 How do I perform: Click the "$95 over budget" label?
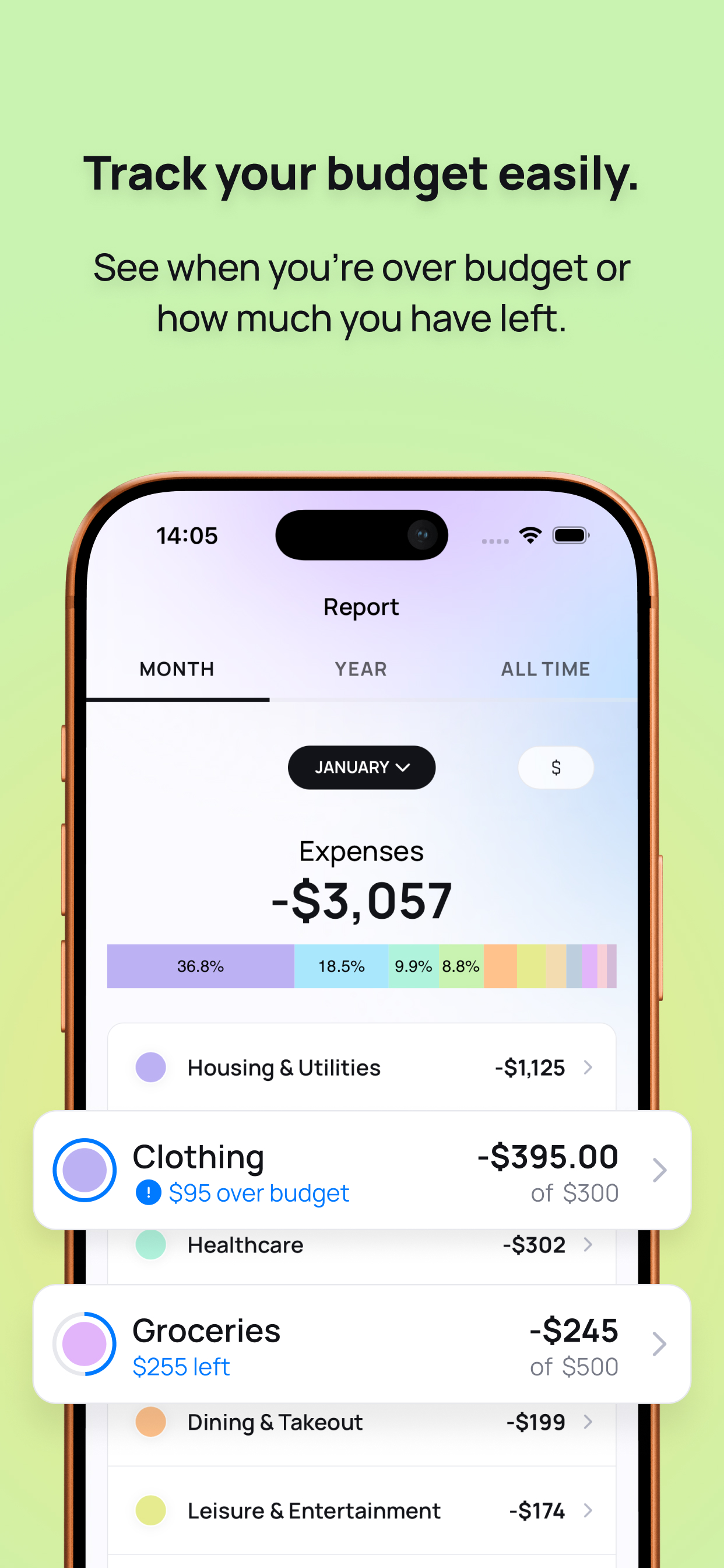(x=259, y=1193)
